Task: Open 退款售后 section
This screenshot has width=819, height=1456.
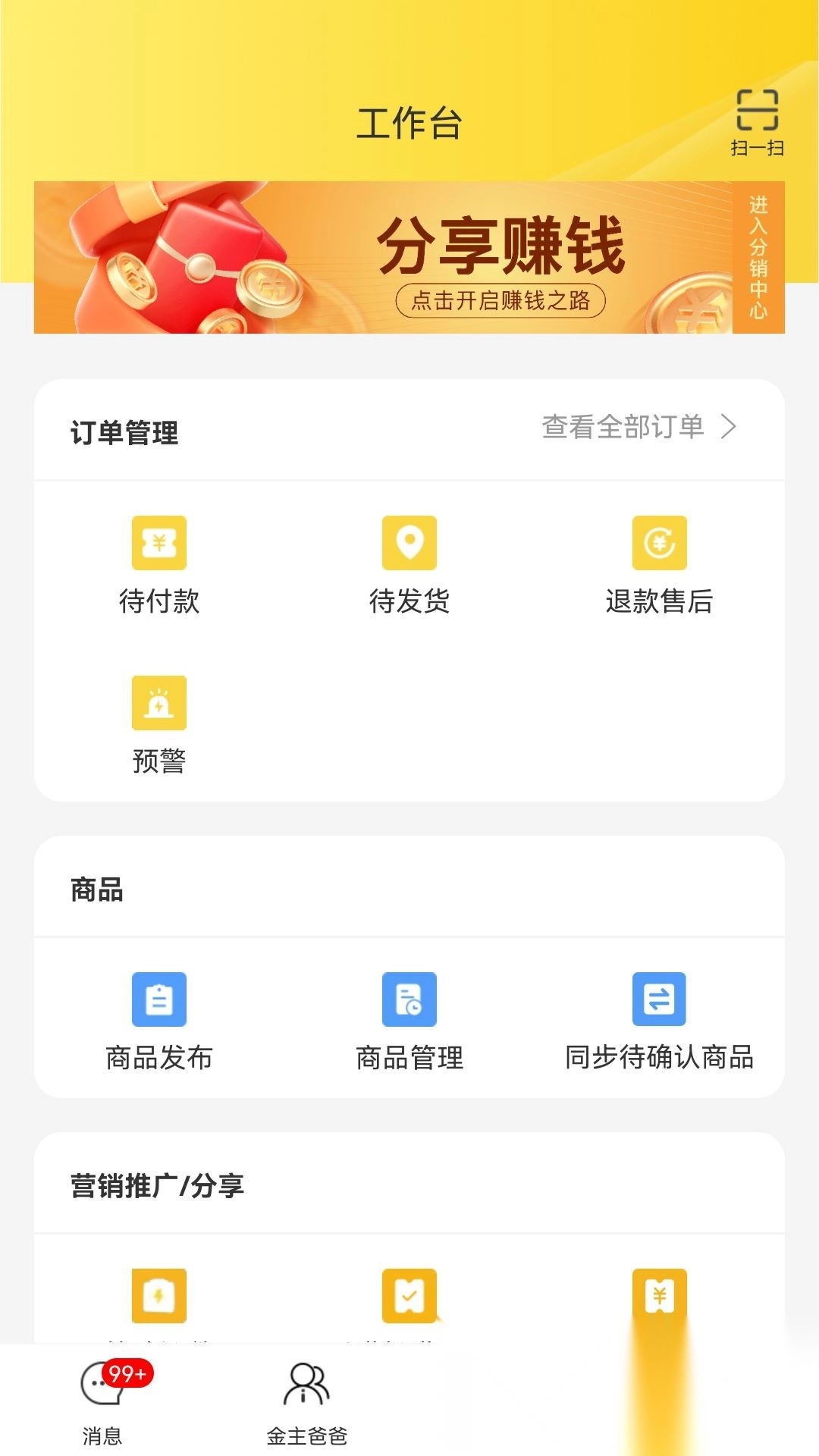Action: (x=659, y=564)
